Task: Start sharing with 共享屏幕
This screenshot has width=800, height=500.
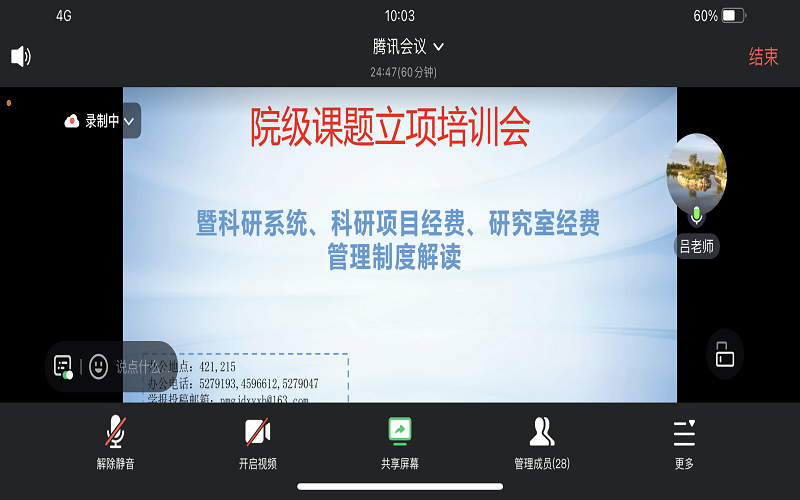Action: tap(399, 442)
